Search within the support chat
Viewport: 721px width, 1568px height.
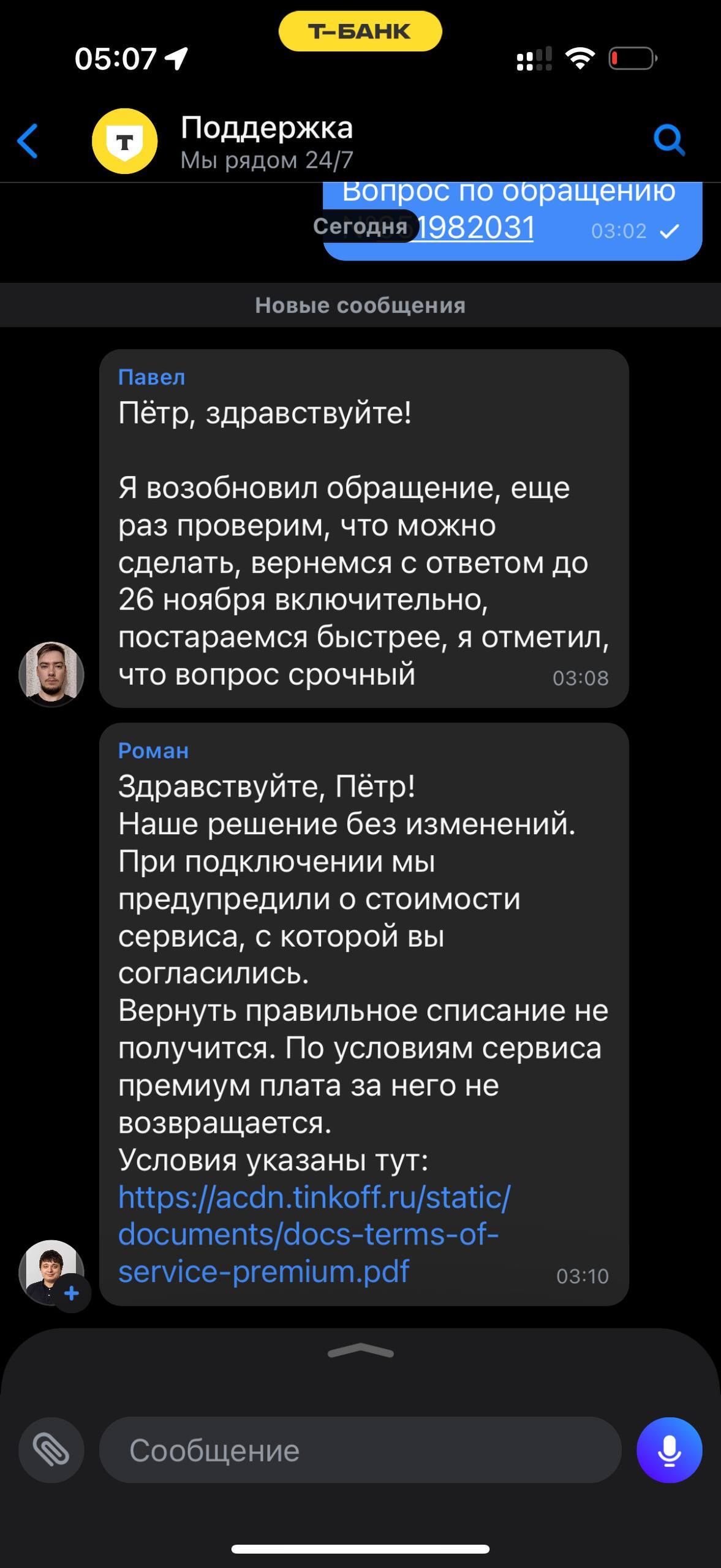pyautogui.click(x=669, y=141)
